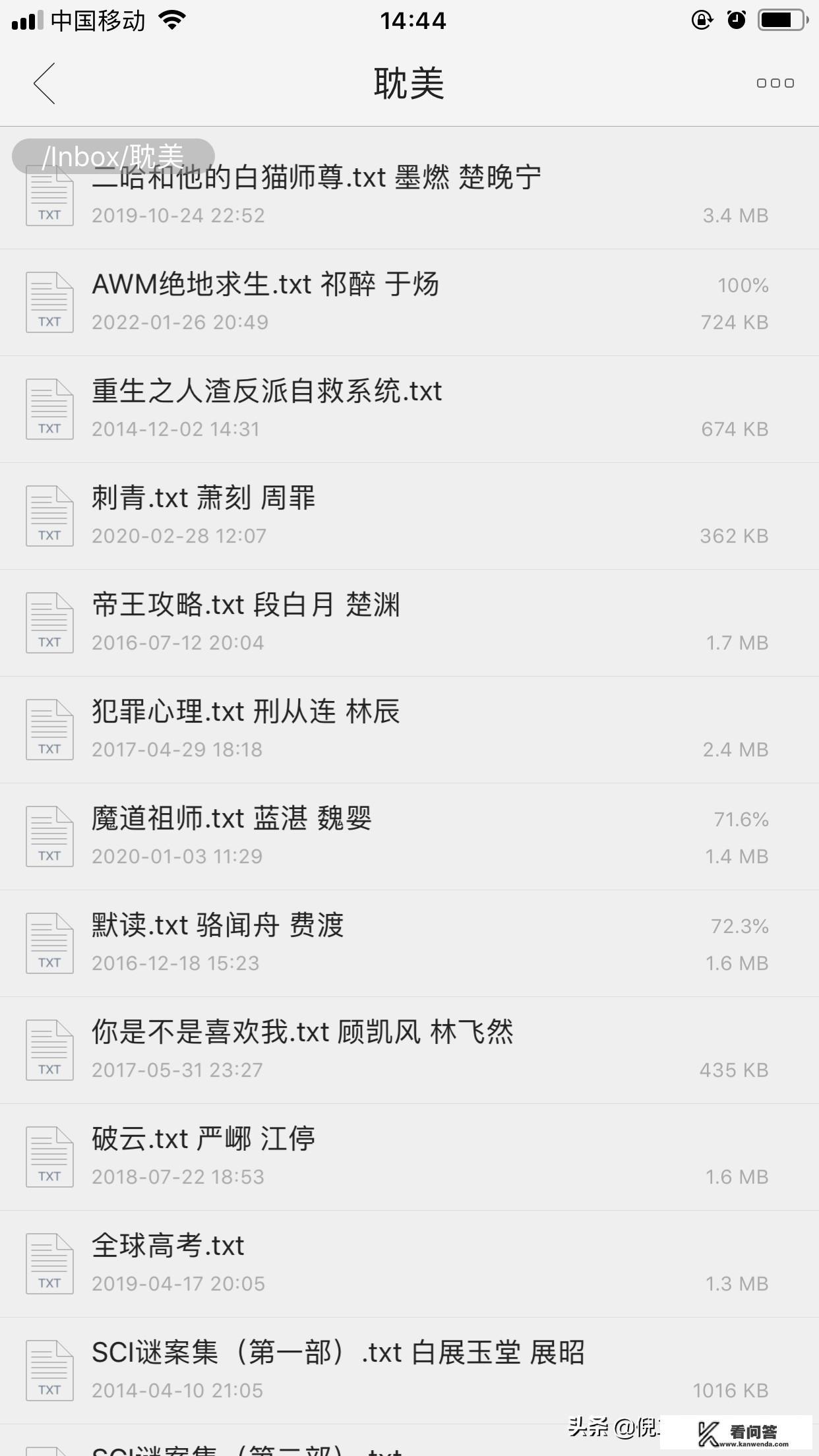Click the TXT icon for 魔道祖师
The height and width of the screenshot is (1456, 819).
coord(49,836)
